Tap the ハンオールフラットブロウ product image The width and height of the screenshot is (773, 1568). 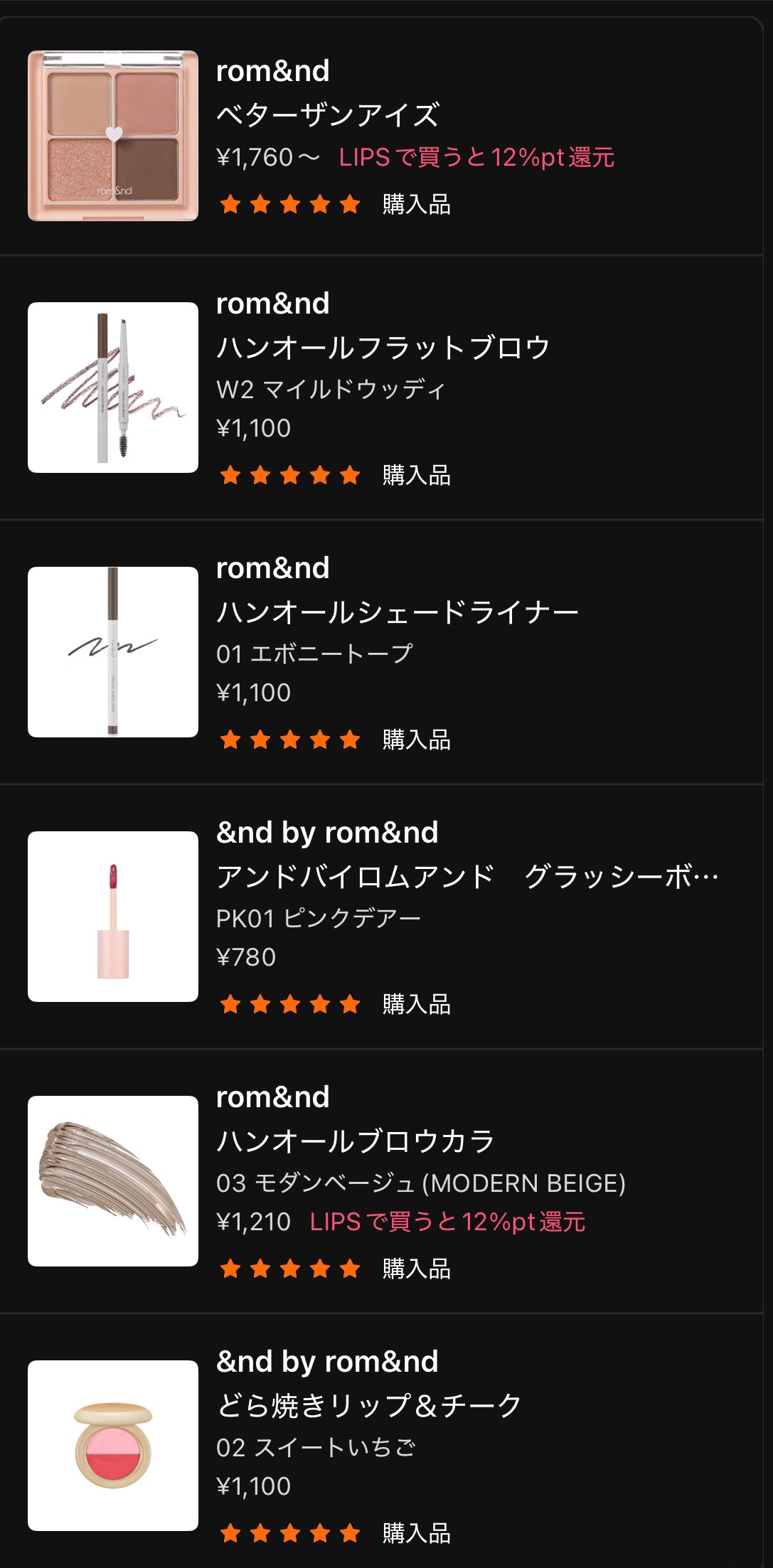[x=113, y=386]
